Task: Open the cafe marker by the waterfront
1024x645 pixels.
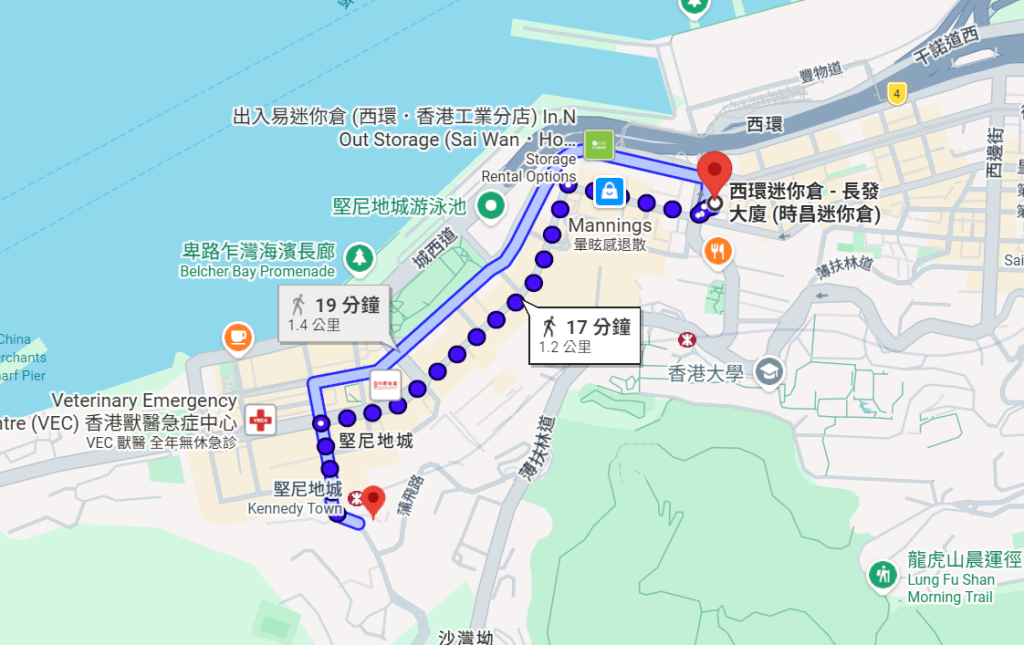Action: tap(238, 338)
